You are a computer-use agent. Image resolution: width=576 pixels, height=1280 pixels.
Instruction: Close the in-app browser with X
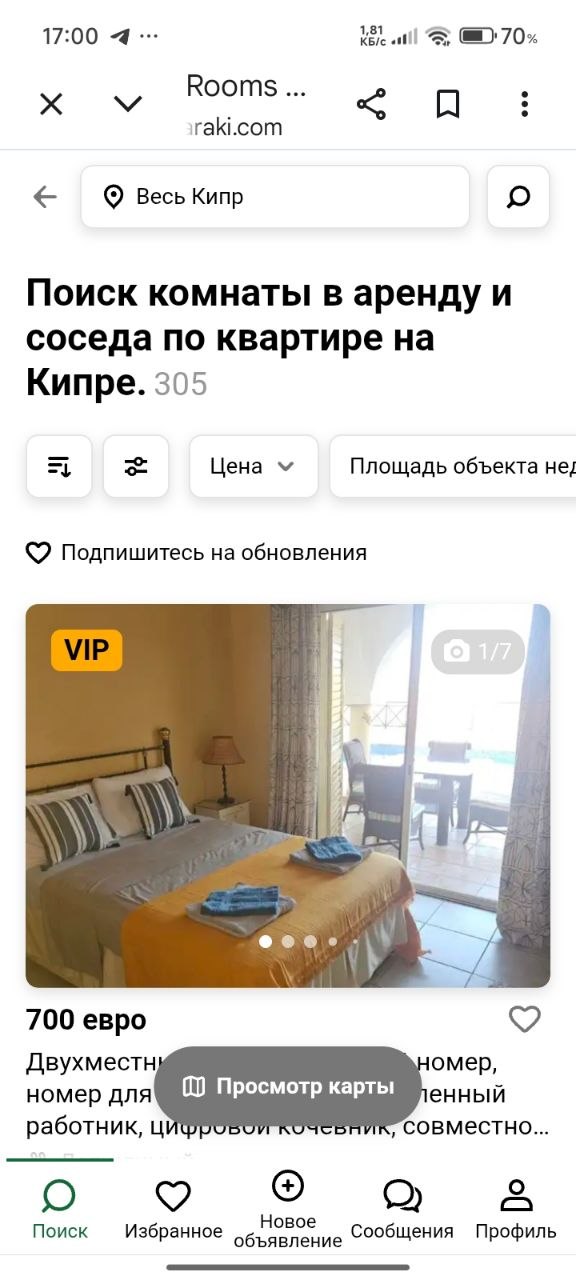51,104
